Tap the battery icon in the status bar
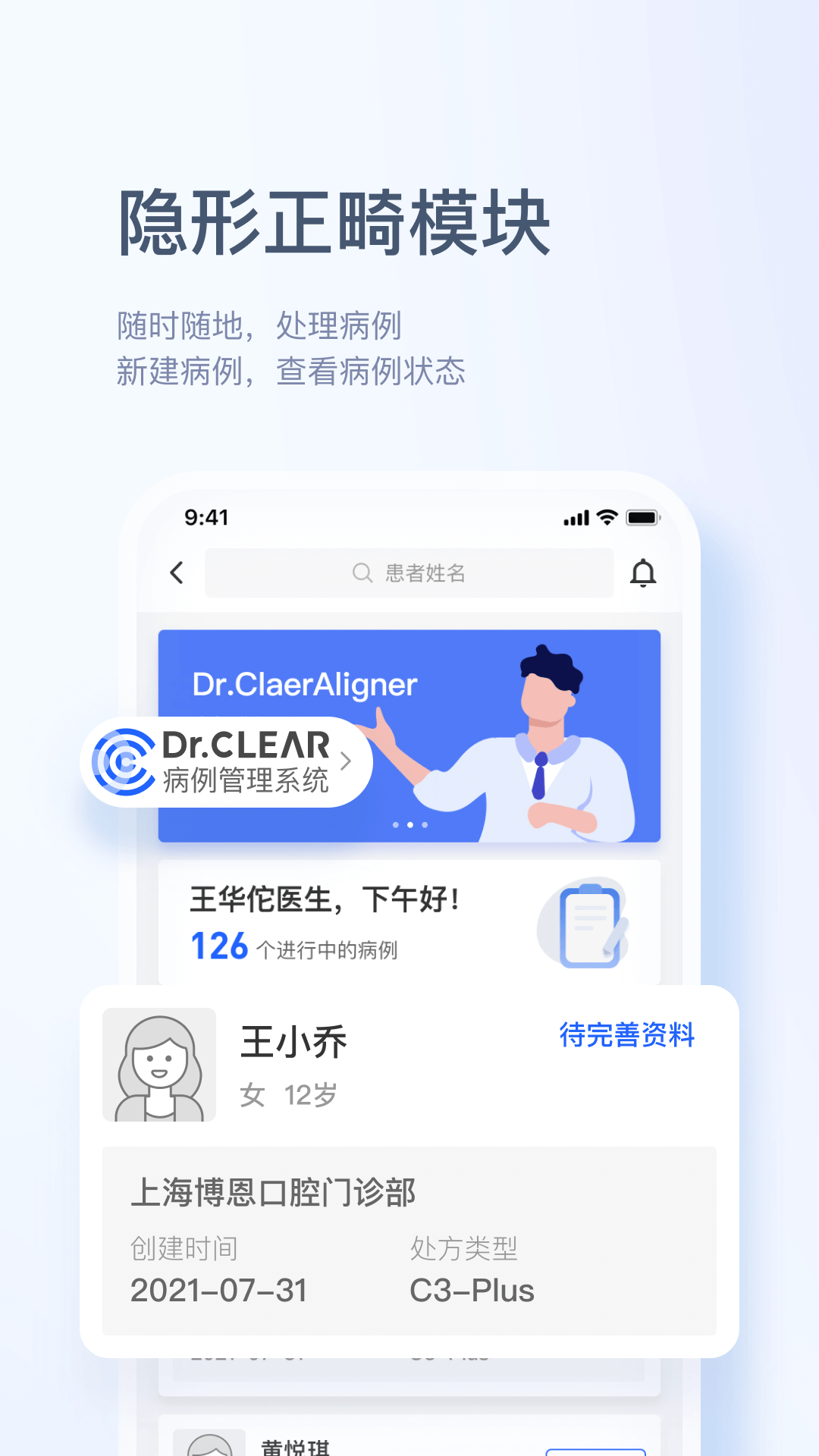Image resolution: width=819 pixels, height=1456 pixels. click(x=641, y=516)
